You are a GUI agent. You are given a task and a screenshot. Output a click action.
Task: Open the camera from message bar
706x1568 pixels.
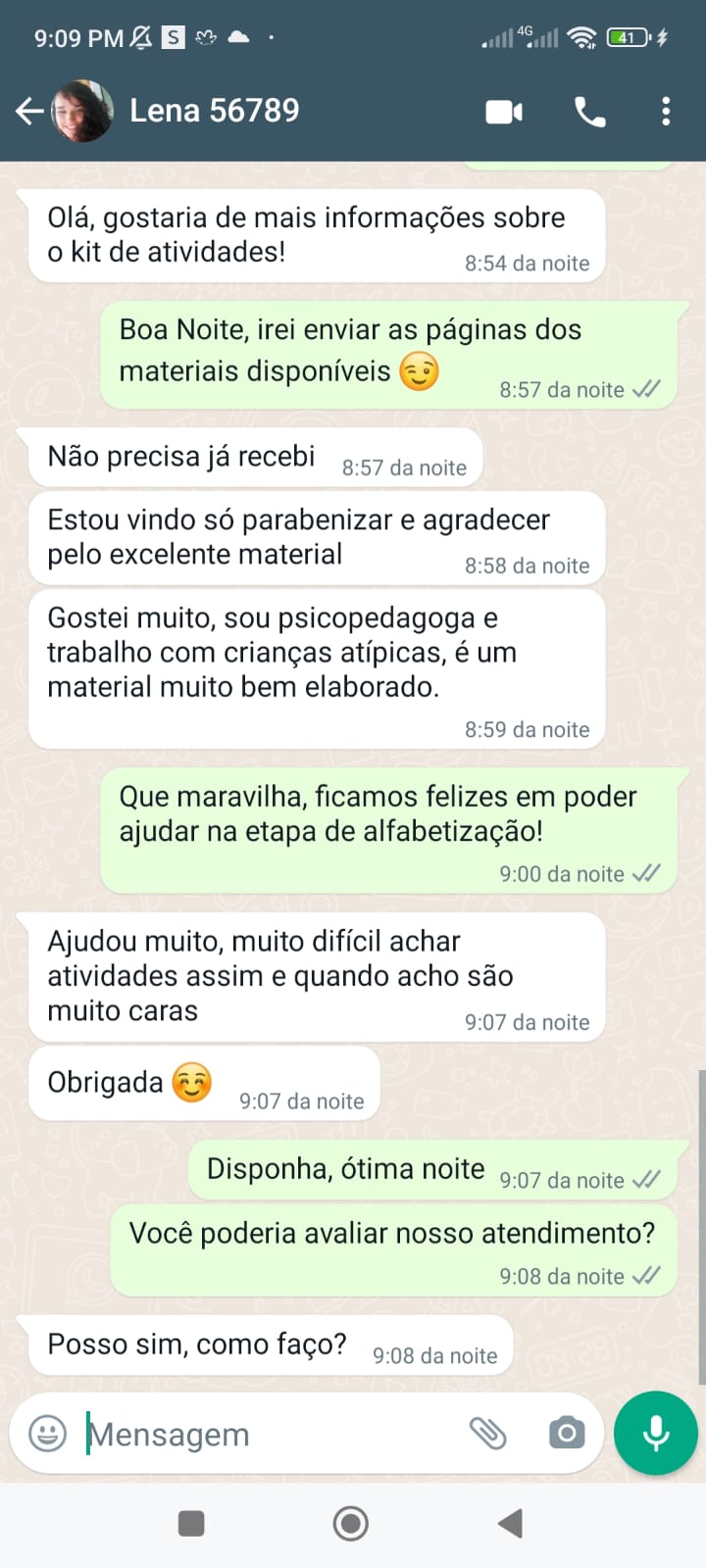(567, 1434)
